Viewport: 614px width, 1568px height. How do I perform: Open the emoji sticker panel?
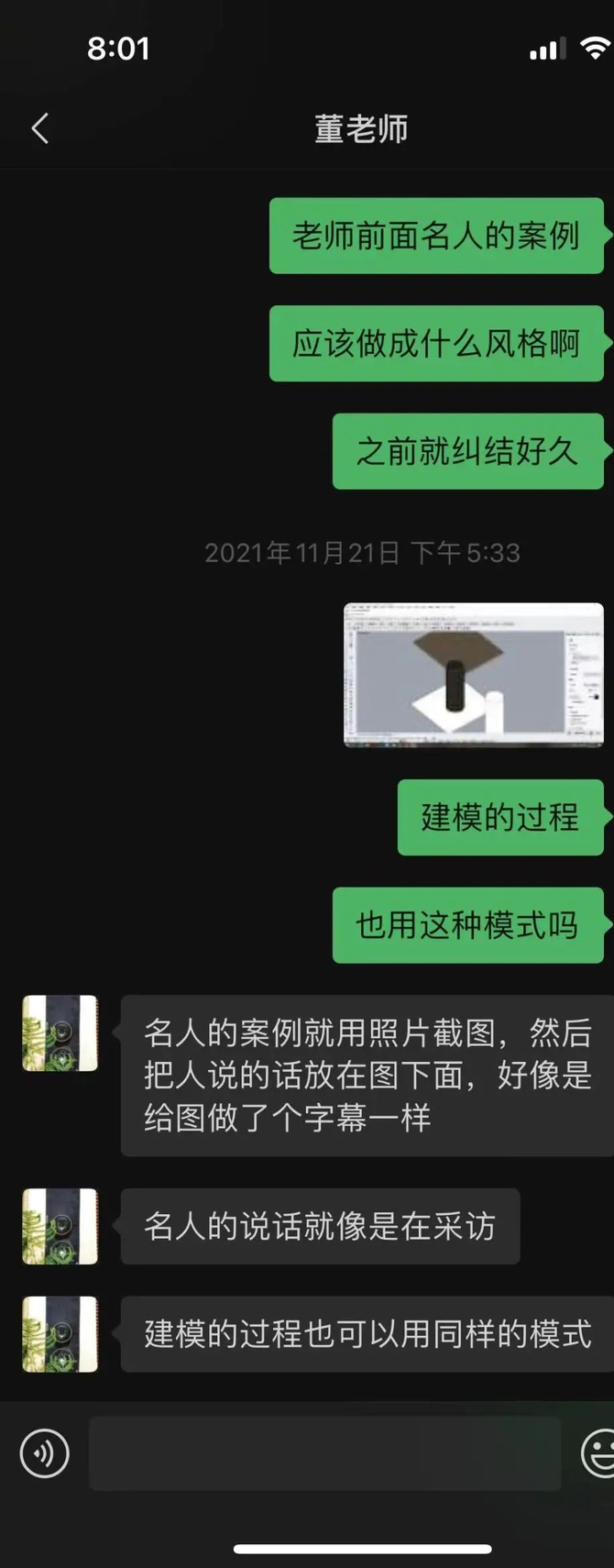point(600,1453)
